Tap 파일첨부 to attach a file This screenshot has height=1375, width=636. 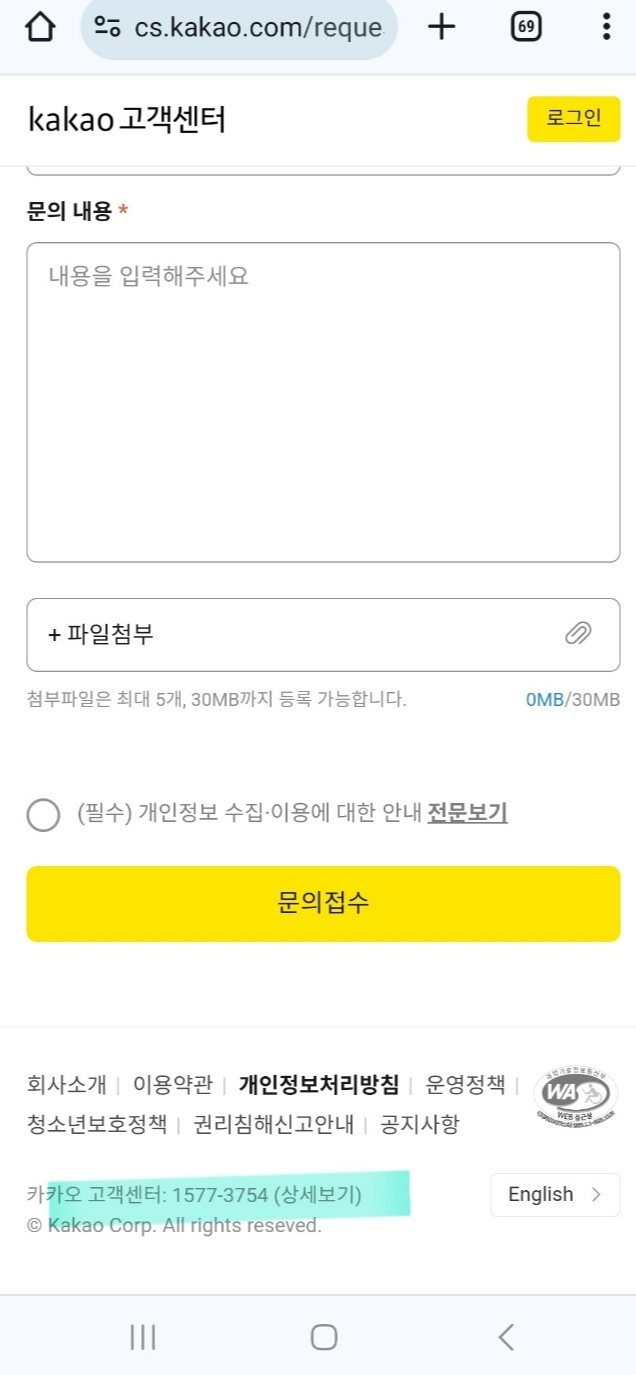[323, 634]
